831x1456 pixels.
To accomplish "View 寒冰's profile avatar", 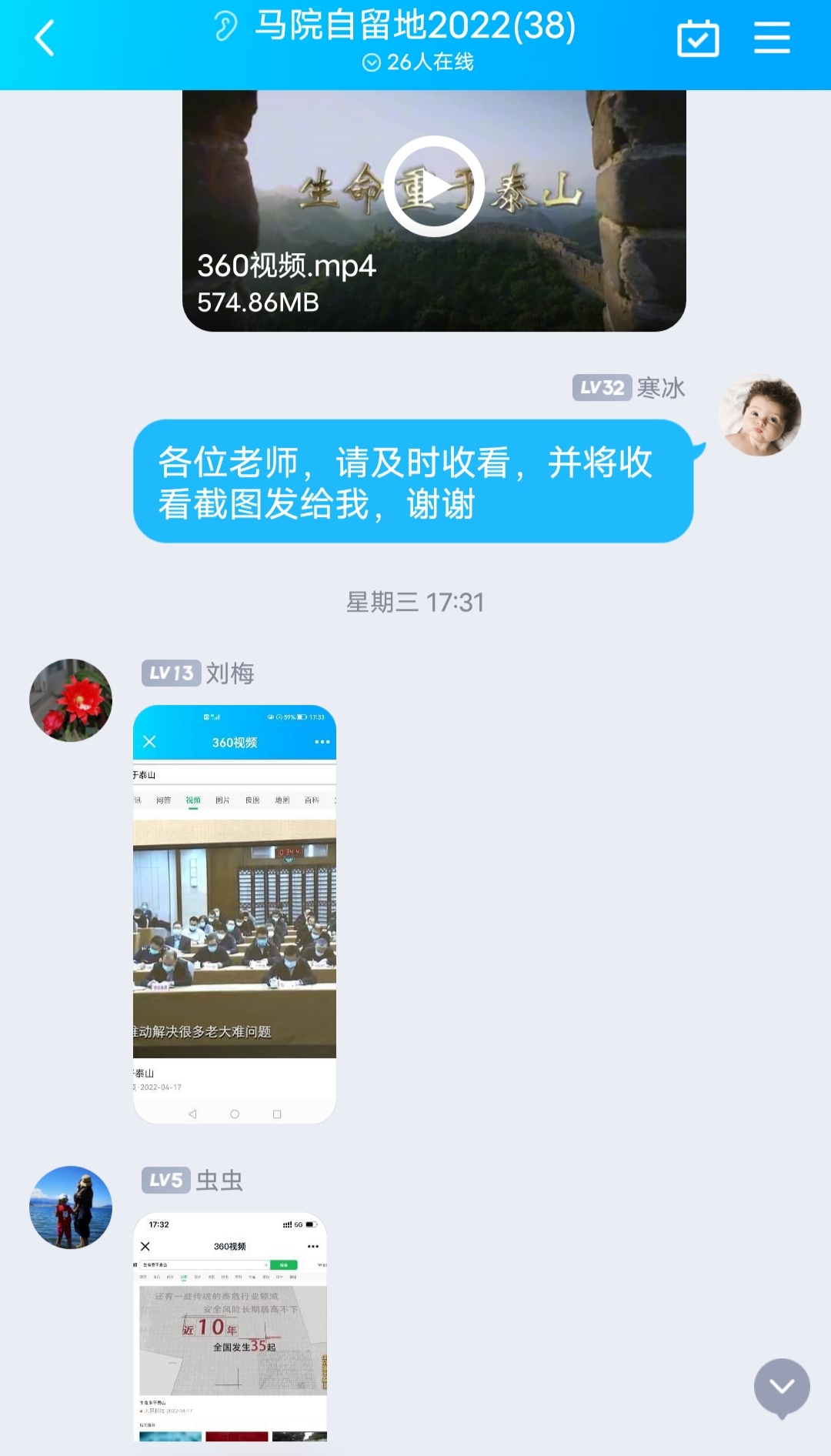I will [x=759, y=416].
